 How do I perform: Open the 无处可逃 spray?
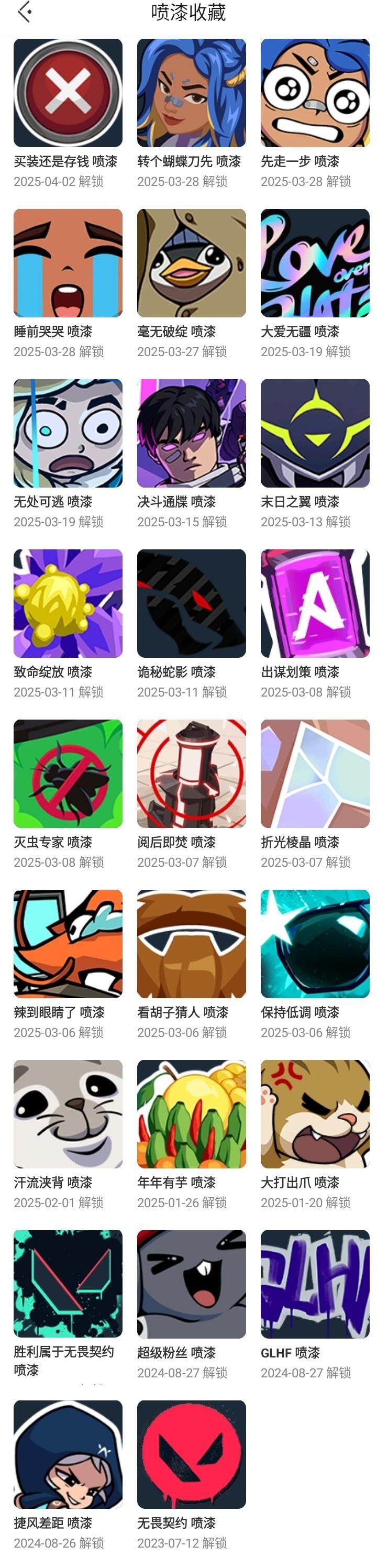coord(68,434)
